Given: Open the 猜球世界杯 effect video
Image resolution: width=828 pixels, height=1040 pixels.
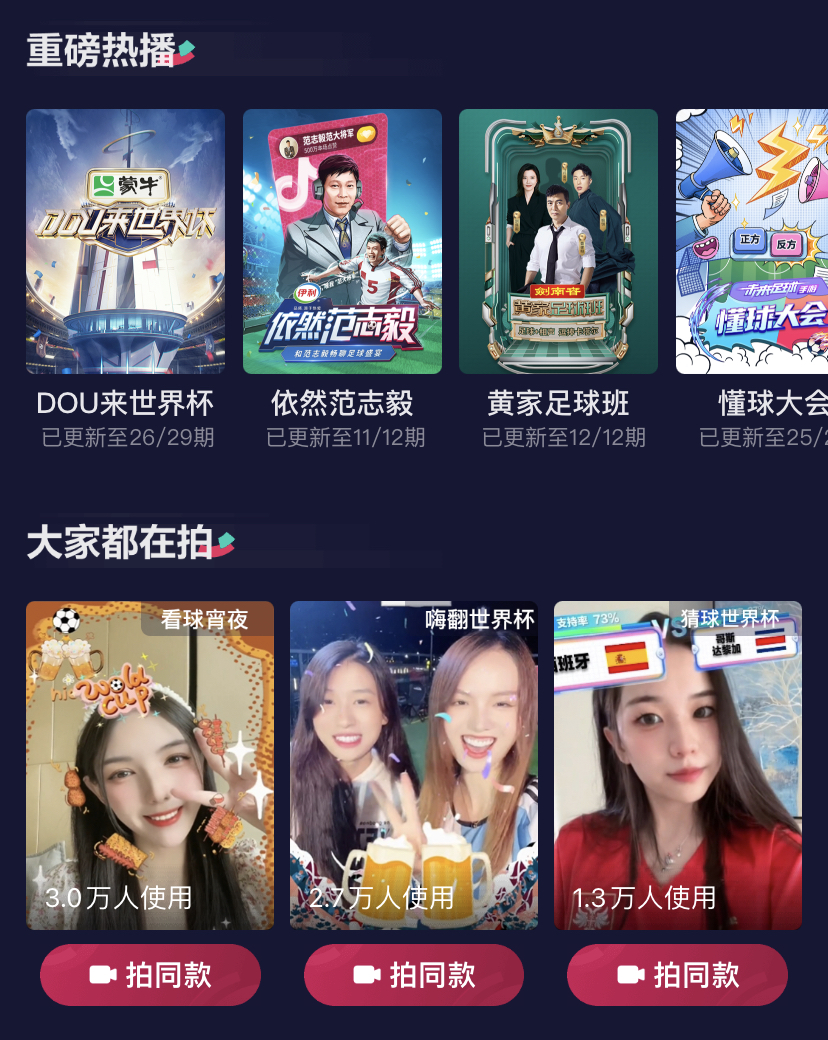Looking at the screenshot, I should (x=678, y=765).
